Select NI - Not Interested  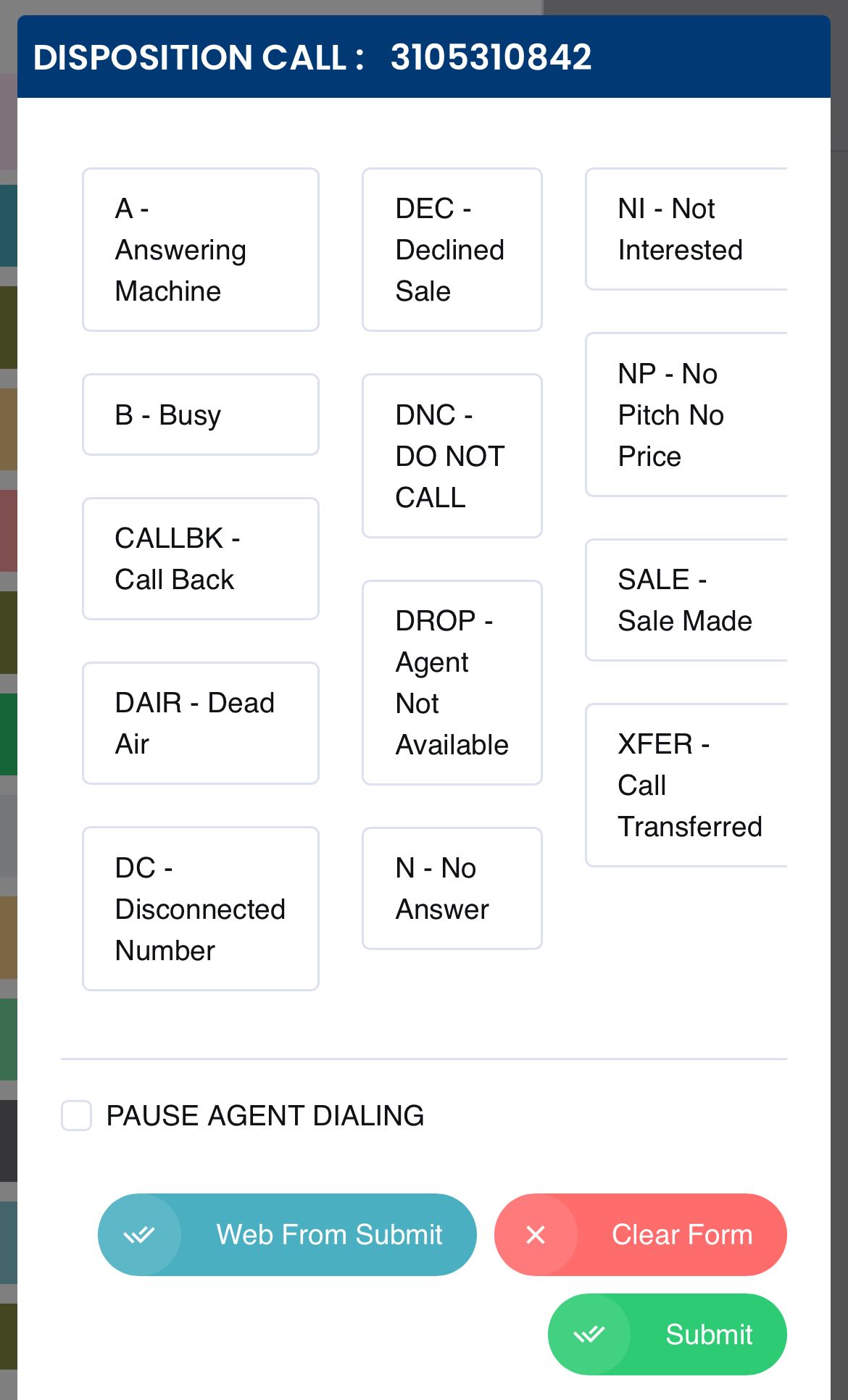click(686, 229)
